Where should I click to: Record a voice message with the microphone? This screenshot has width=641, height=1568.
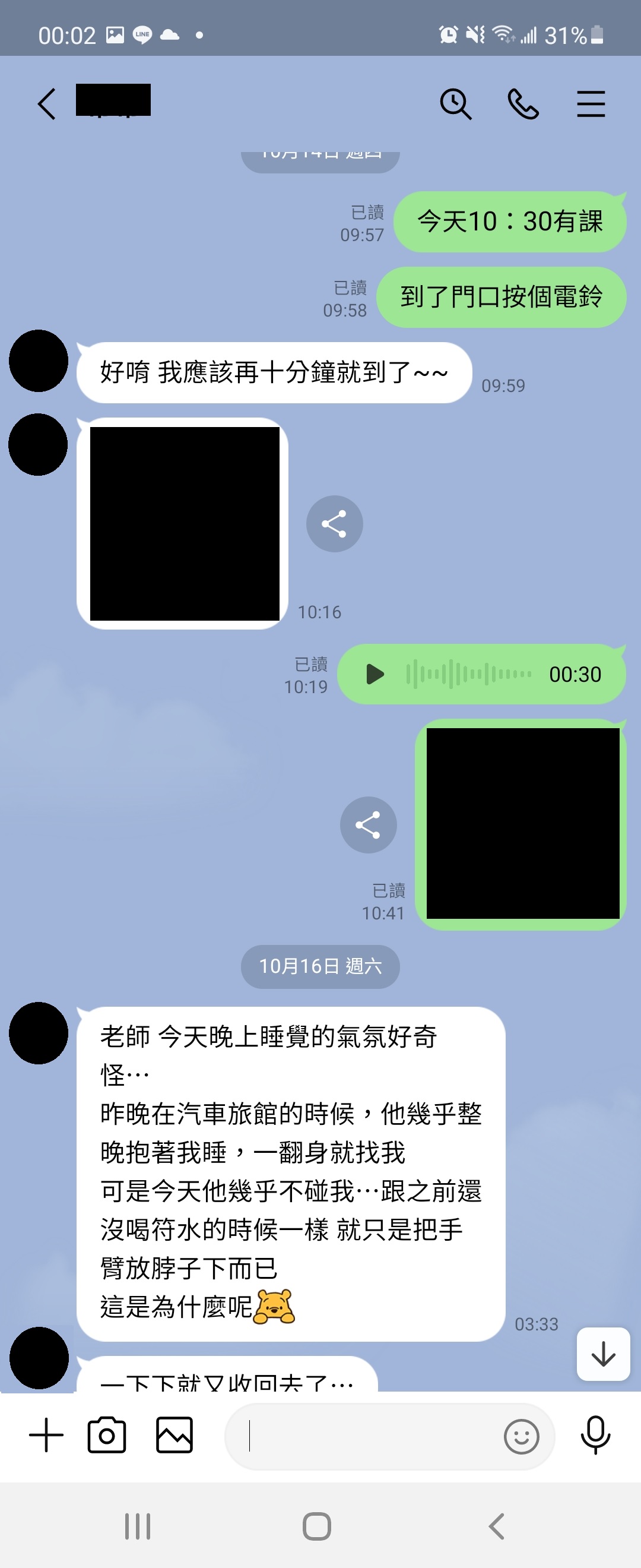coord(595,1436)
